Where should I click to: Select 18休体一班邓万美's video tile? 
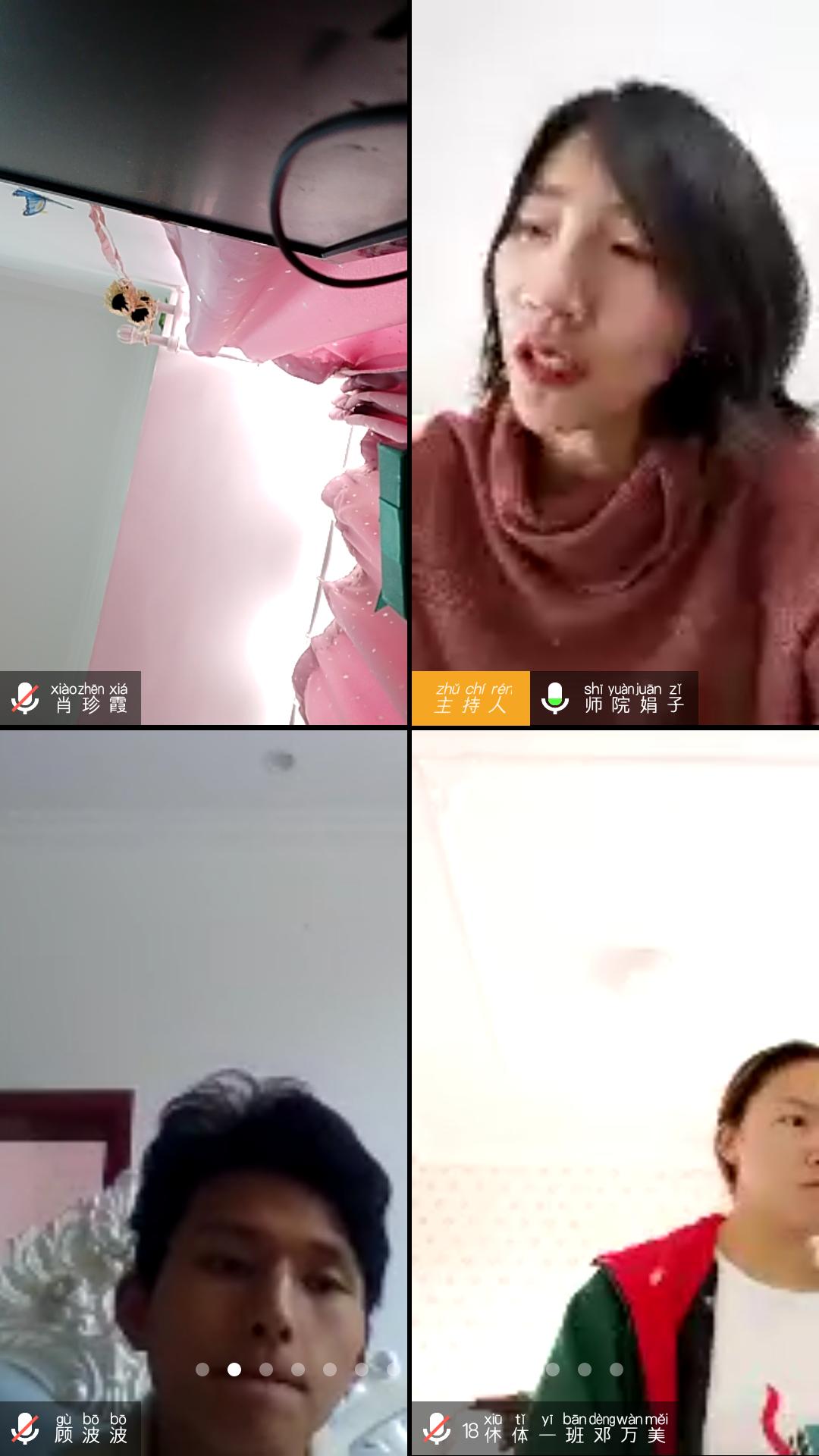point(614,1062)
